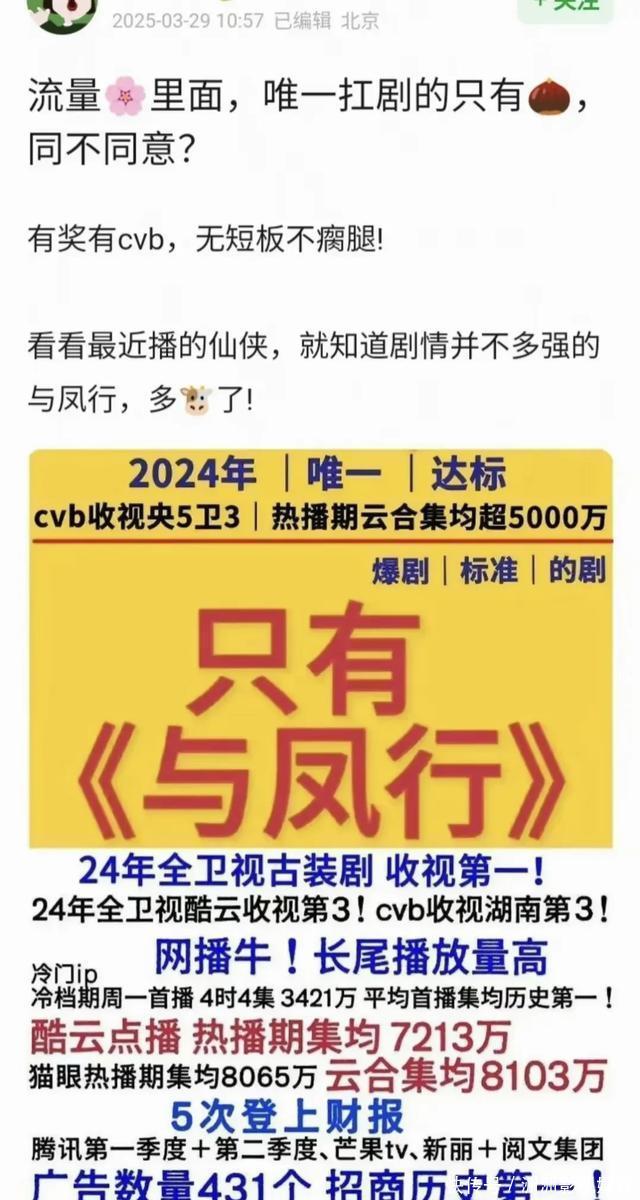Open the post author's avatar
This screenshot has height=1200, width=640.
pos(62,10)
